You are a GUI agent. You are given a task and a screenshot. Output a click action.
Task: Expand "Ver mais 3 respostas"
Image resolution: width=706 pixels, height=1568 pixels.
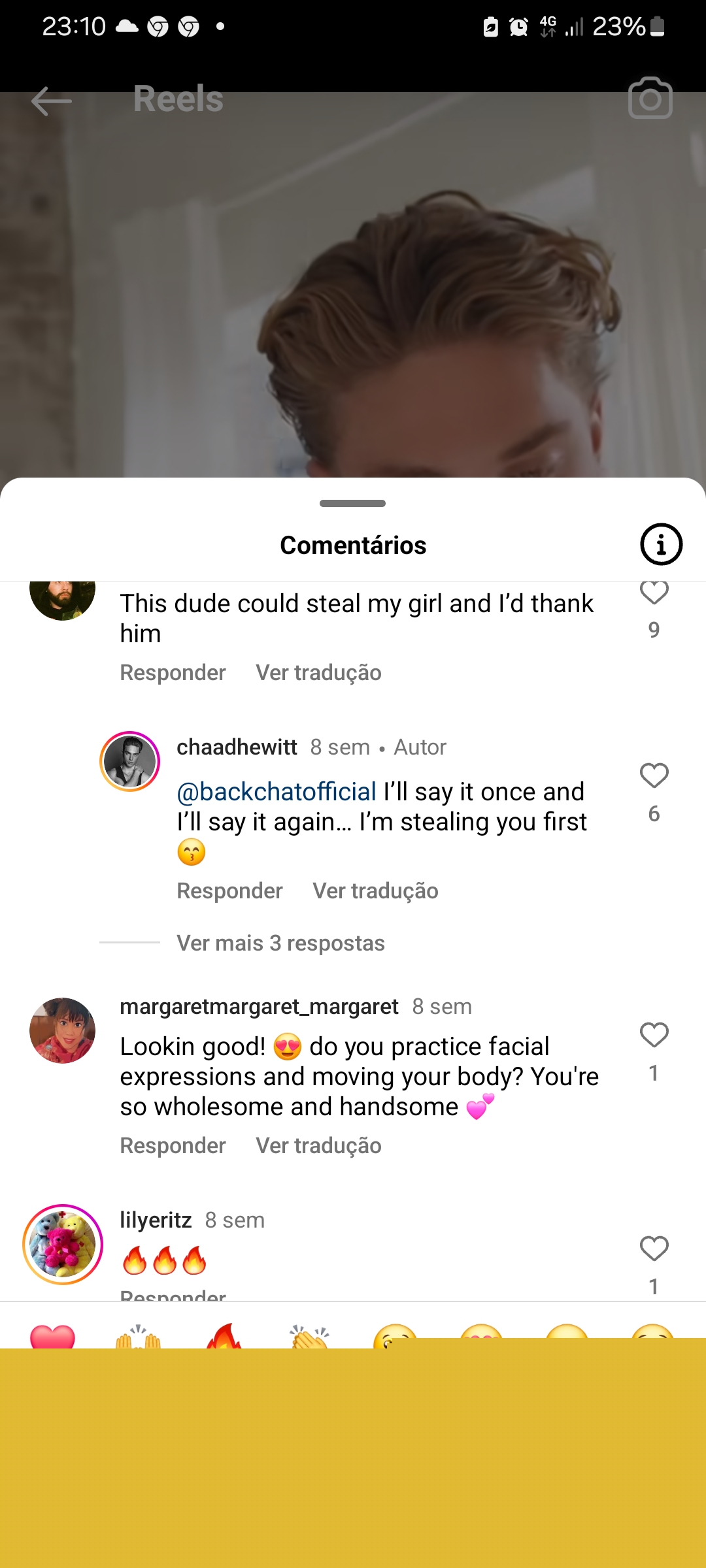280,943
